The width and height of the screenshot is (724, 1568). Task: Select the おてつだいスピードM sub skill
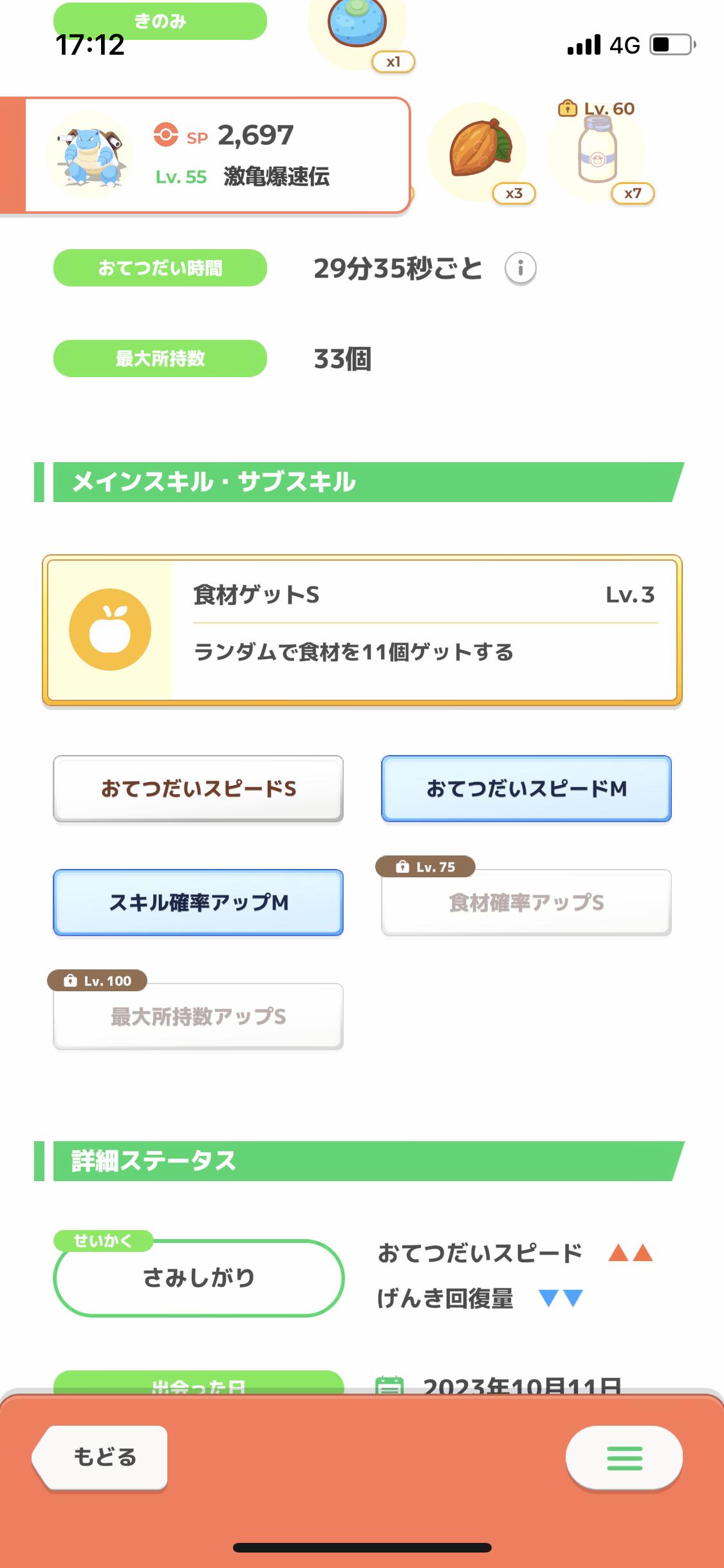click(x=526, y=789)
